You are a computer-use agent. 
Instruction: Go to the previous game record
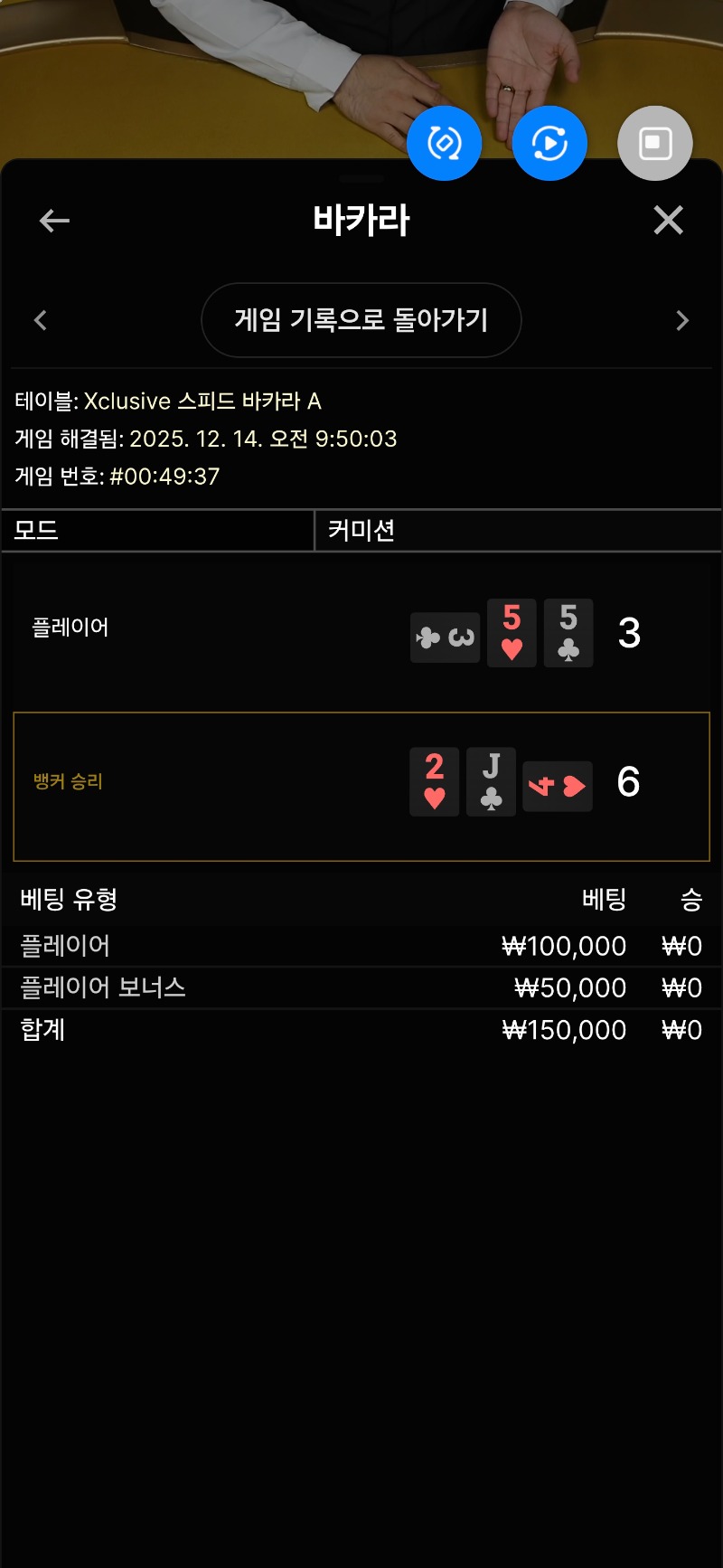tap(41, 320)
